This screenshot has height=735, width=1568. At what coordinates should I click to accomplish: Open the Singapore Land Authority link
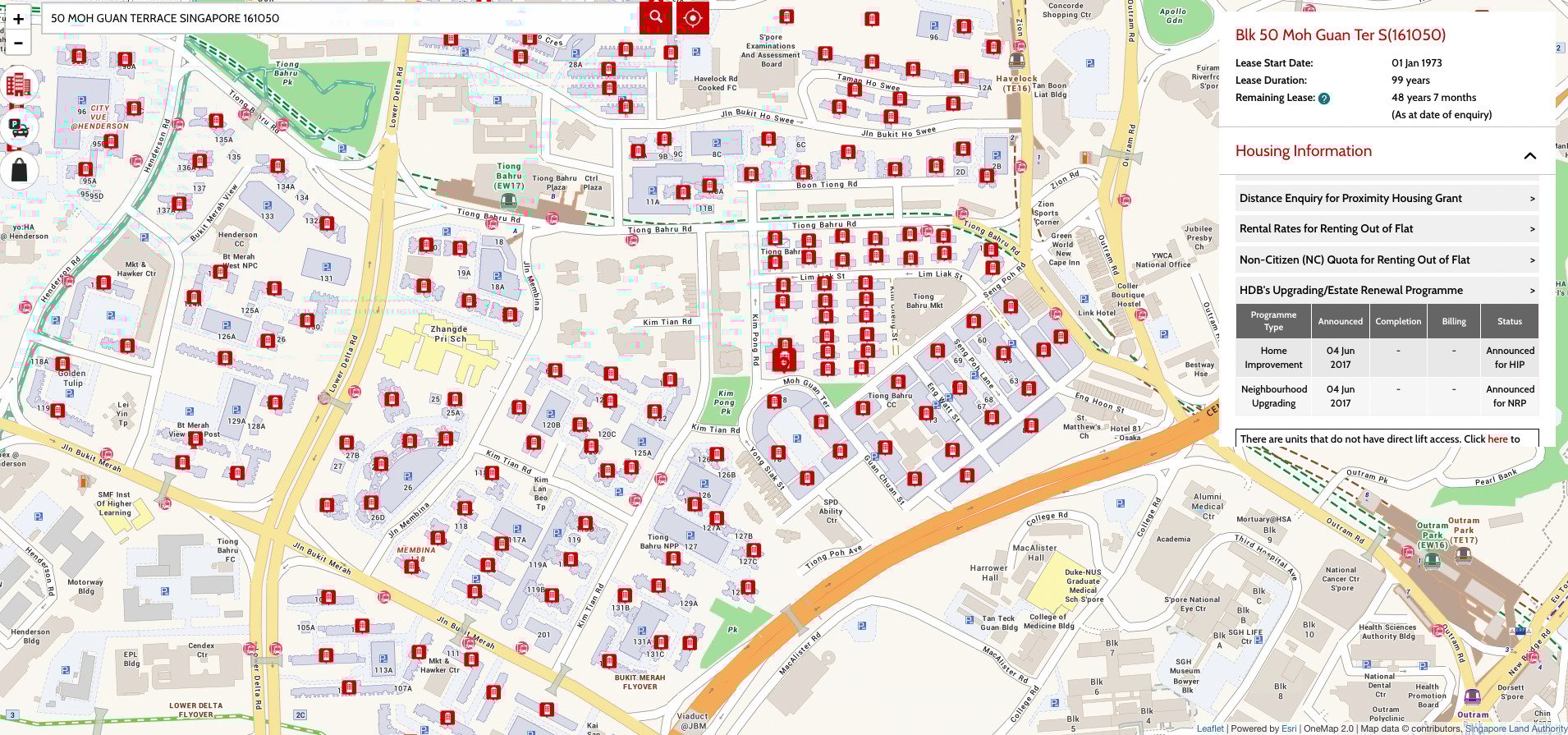pos(1515,728)
